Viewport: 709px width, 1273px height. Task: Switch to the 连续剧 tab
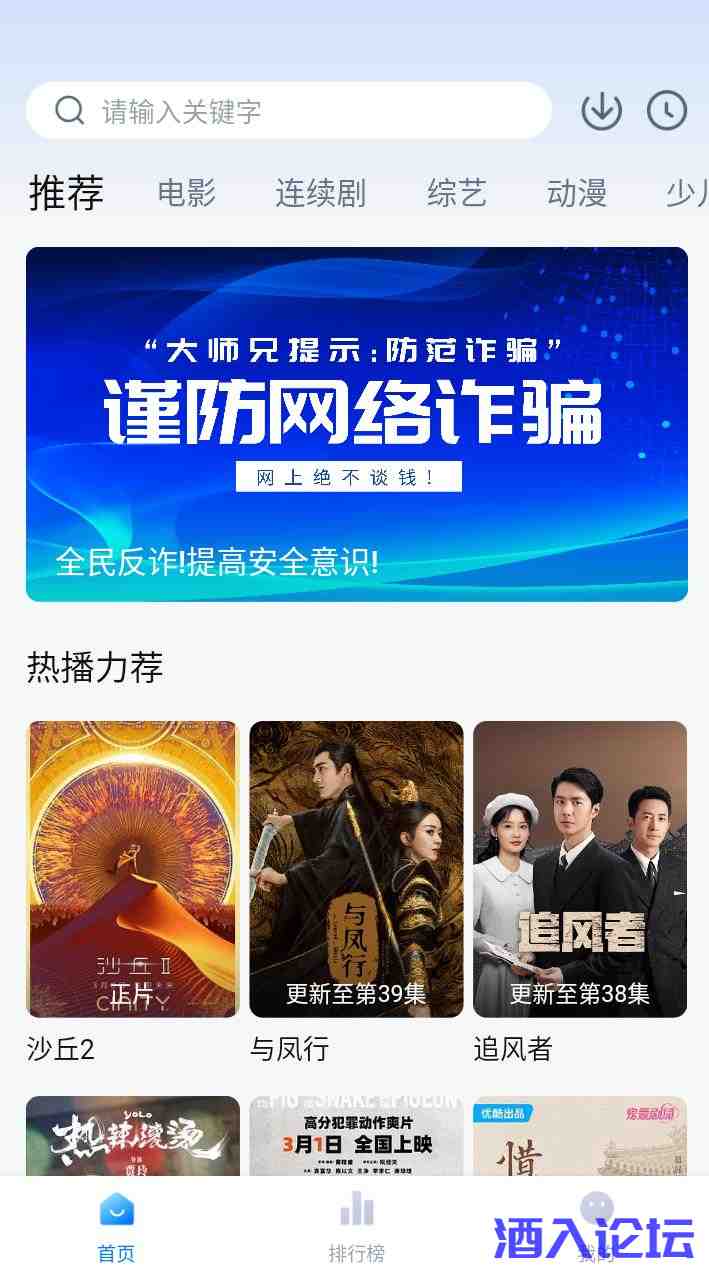point(320,192)
